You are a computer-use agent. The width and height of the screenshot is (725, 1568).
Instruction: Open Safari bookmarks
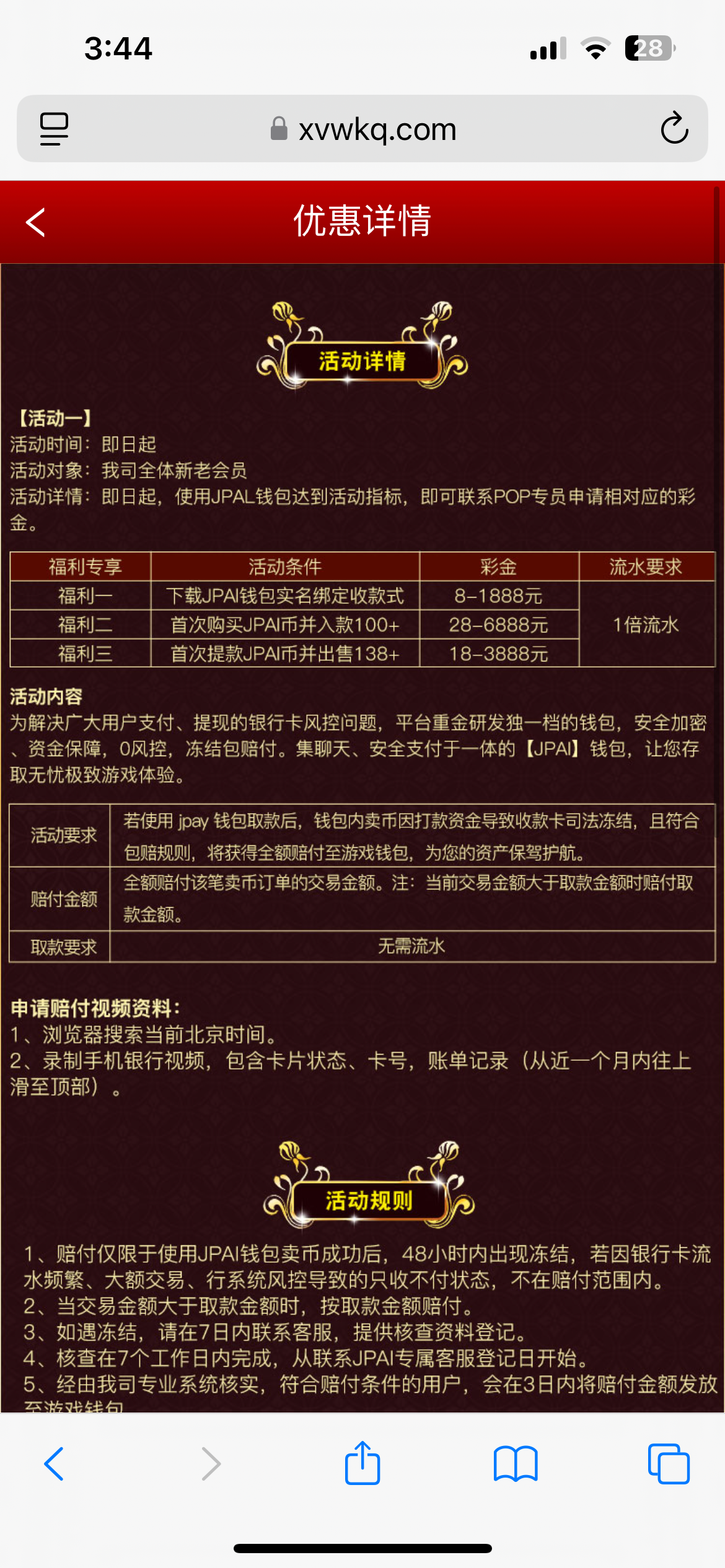[x=516, y=1464]
